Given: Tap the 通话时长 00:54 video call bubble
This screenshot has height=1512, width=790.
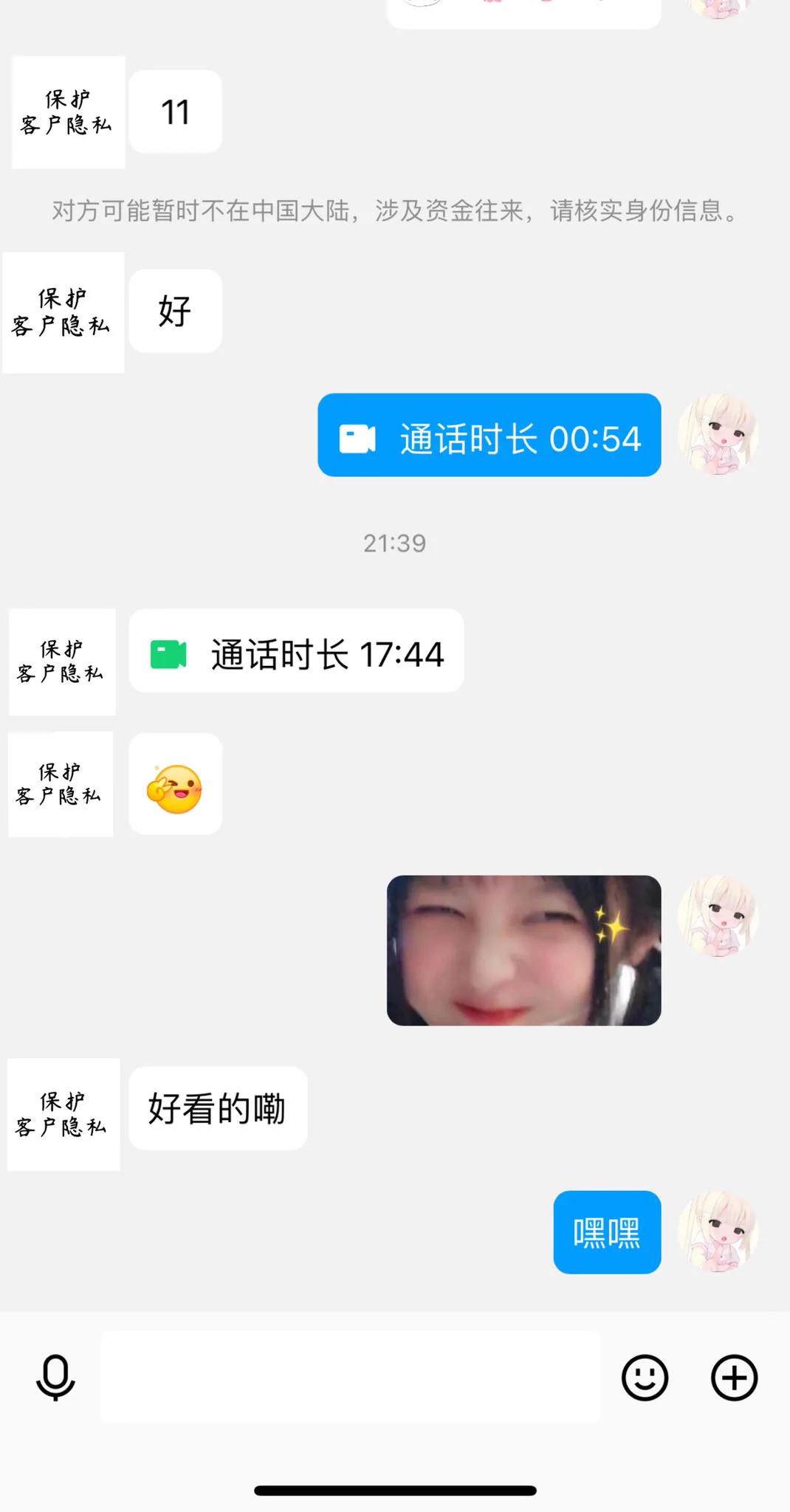Looking at the screenshot, I should (x=489, y=436).
